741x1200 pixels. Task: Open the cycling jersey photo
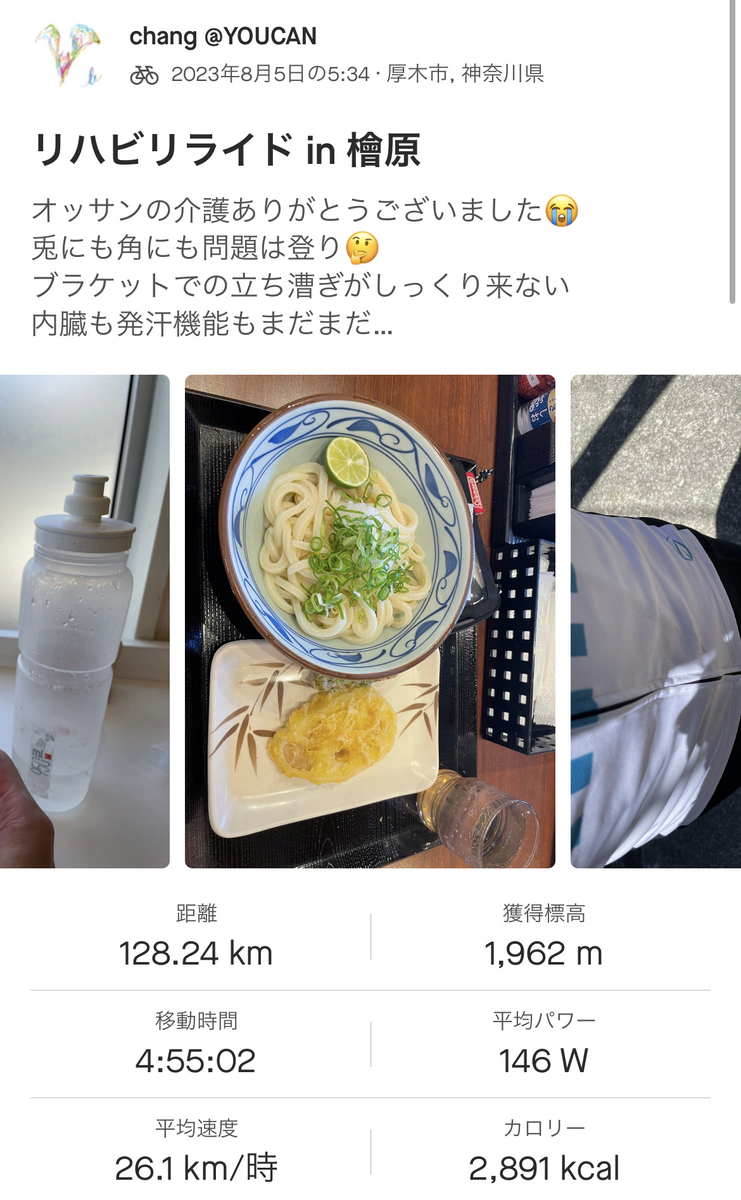(x=656, y=621)
